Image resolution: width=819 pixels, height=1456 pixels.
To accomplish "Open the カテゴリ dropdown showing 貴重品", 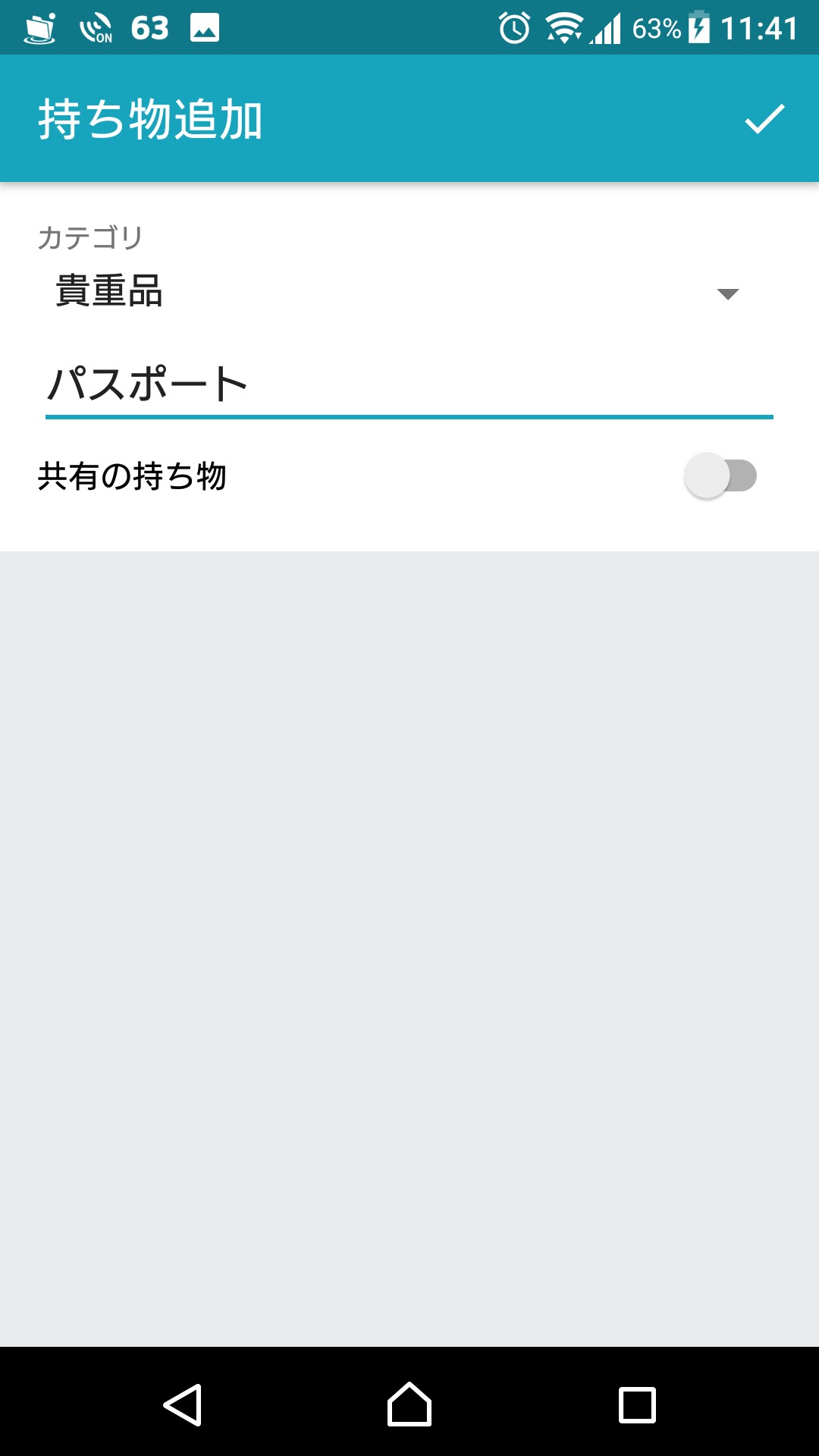I will [x=394, y=293].
